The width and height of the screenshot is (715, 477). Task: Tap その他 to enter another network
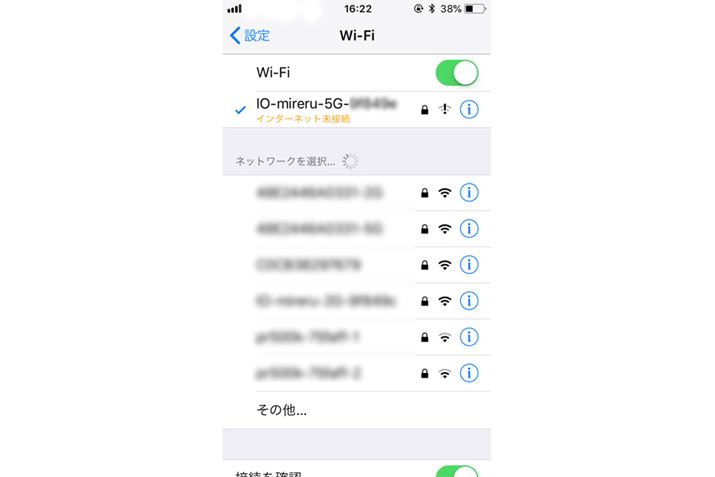pyautogui.click(x=281, y=409)
